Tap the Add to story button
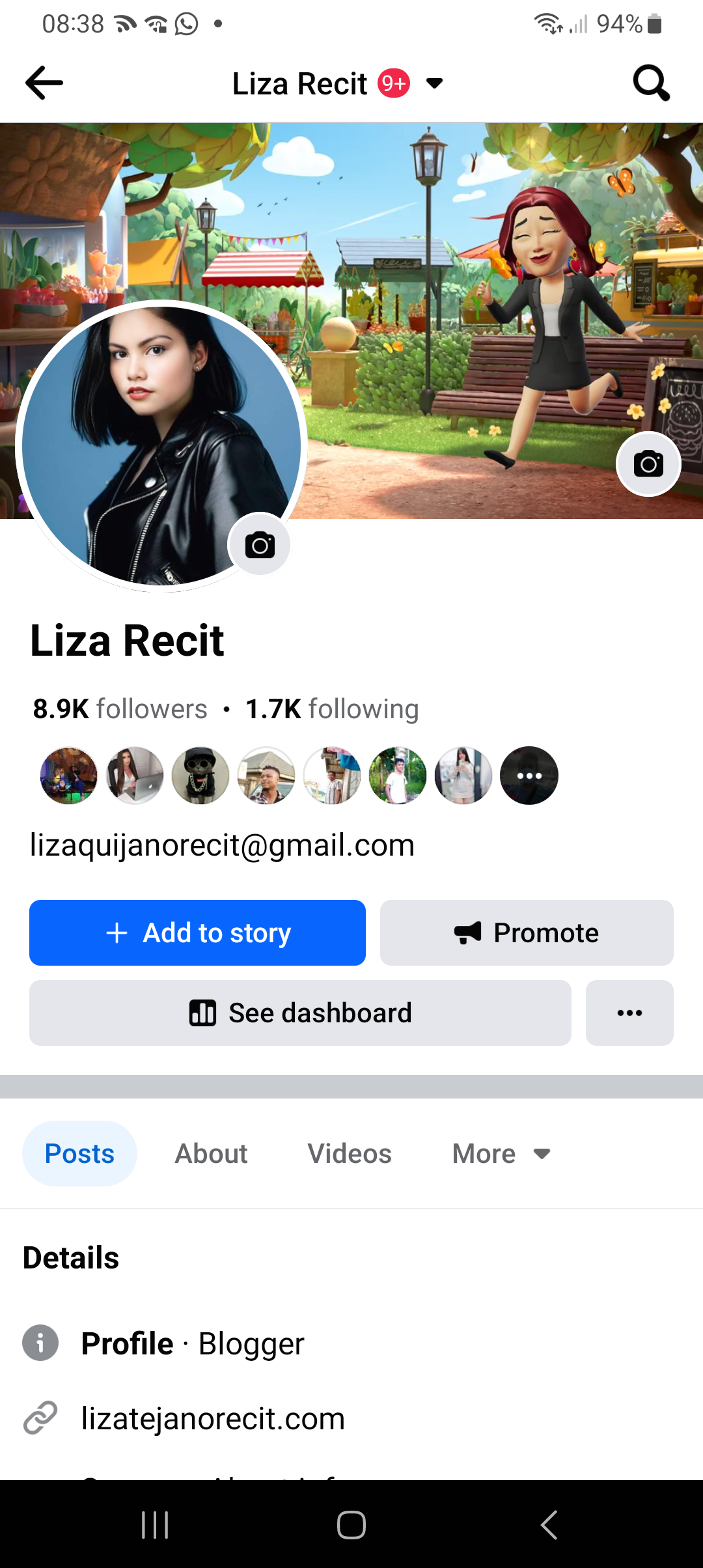This screenshot has width=703, height=1568. [197, 932]
